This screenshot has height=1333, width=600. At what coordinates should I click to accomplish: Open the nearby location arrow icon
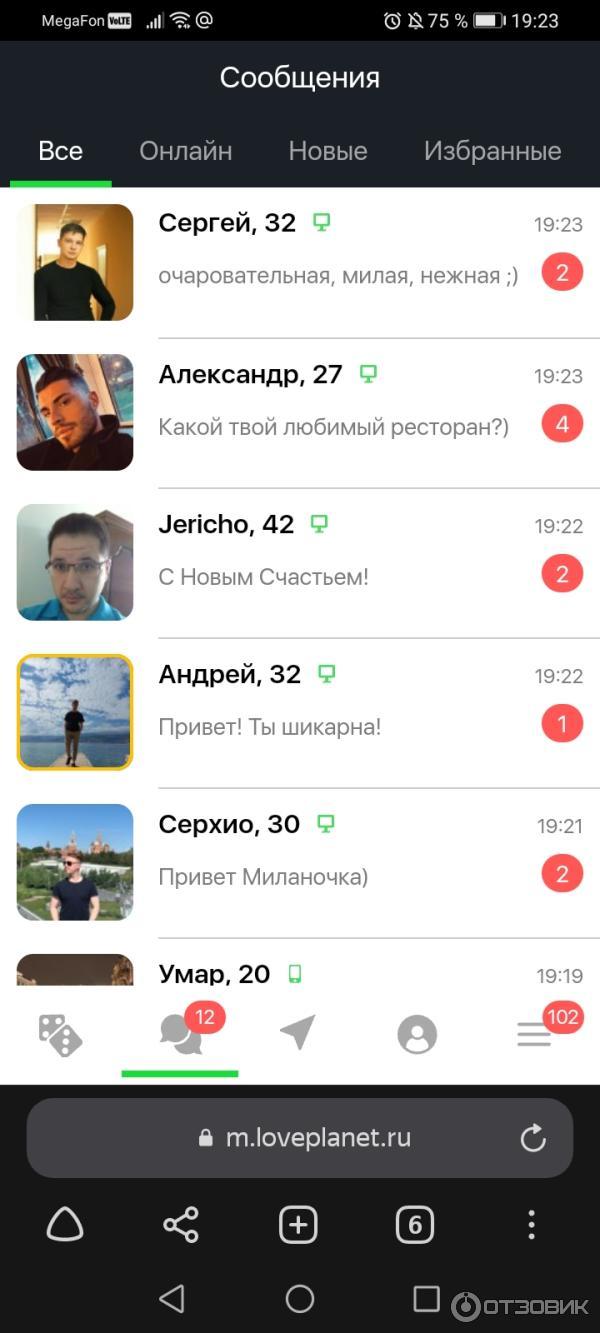tap(298, 1033)
